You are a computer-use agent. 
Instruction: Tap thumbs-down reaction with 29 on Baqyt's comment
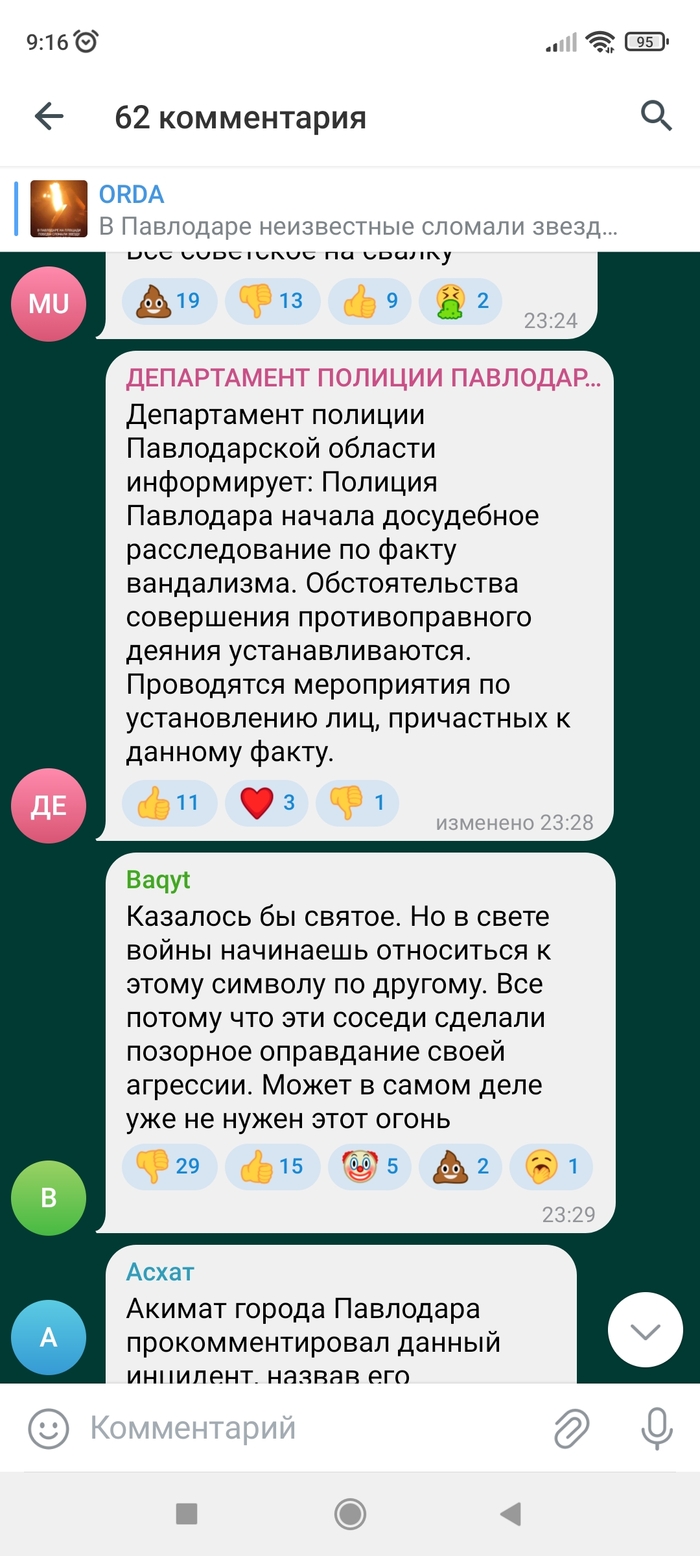pos(169,1166)
